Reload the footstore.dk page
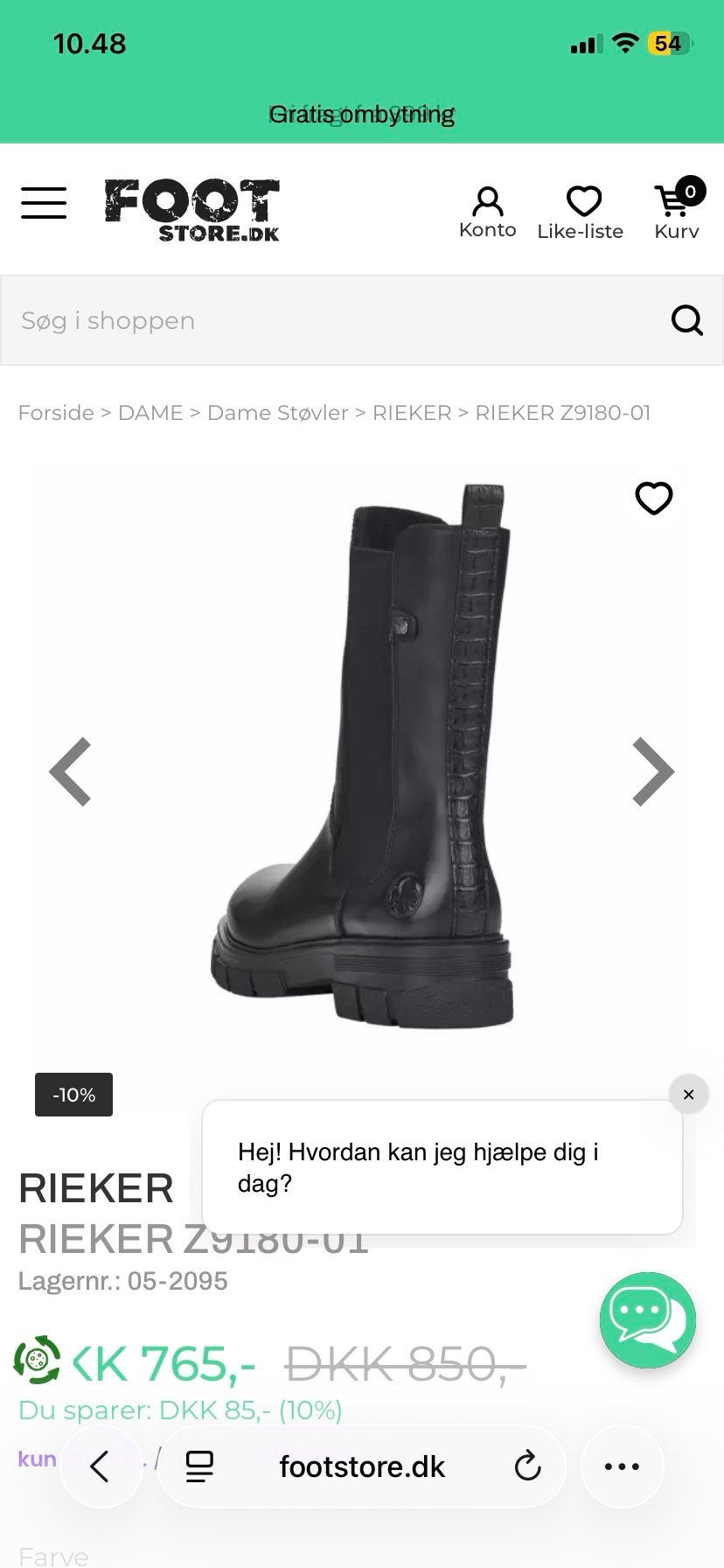Screen dimensions: 724x1568 (x=527, y=1466)
